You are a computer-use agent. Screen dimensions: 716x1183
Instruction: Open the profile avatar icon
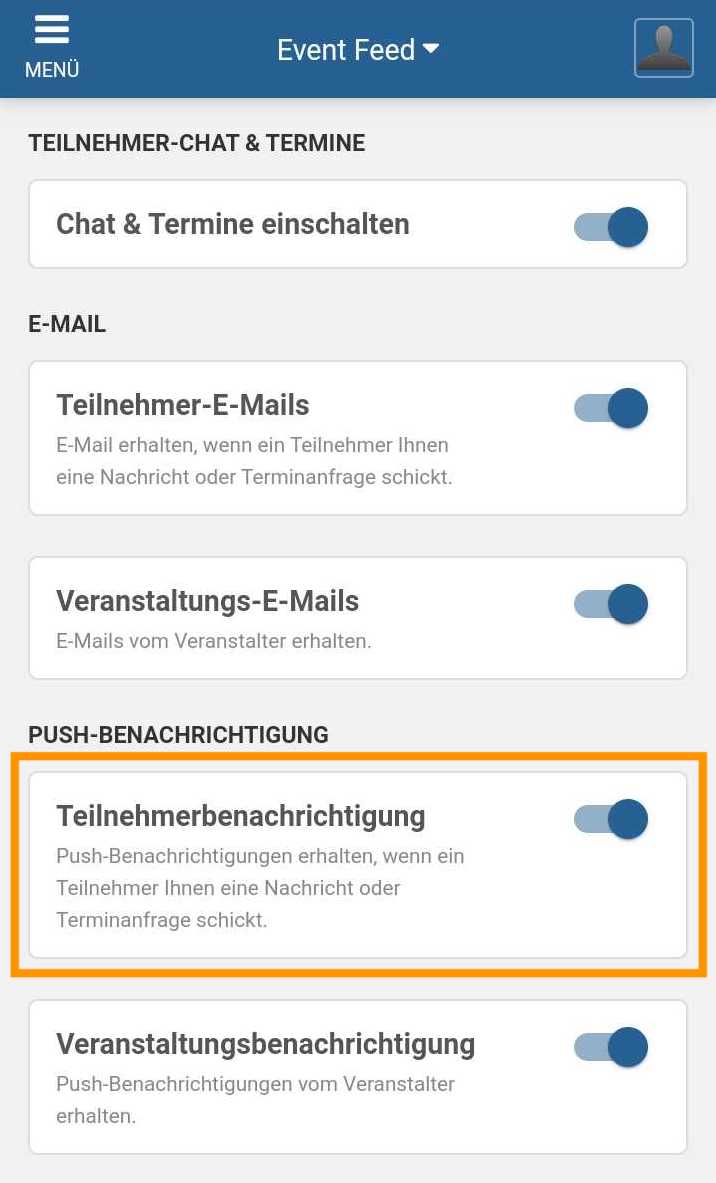coord(663,48)
